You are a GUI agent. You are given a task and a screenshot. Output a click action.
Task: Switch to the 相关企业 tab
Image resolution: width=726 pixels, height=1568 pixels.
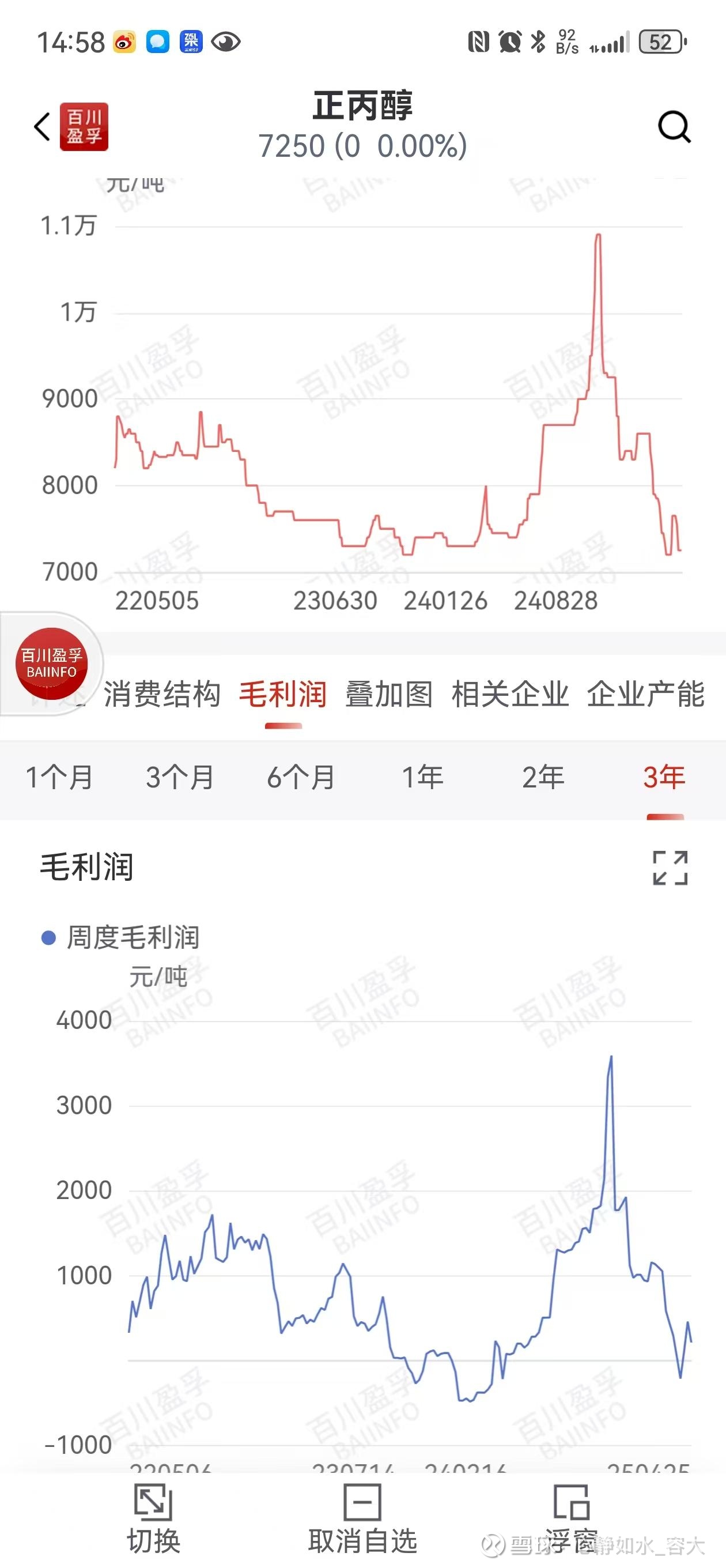(x=511, y=694)
